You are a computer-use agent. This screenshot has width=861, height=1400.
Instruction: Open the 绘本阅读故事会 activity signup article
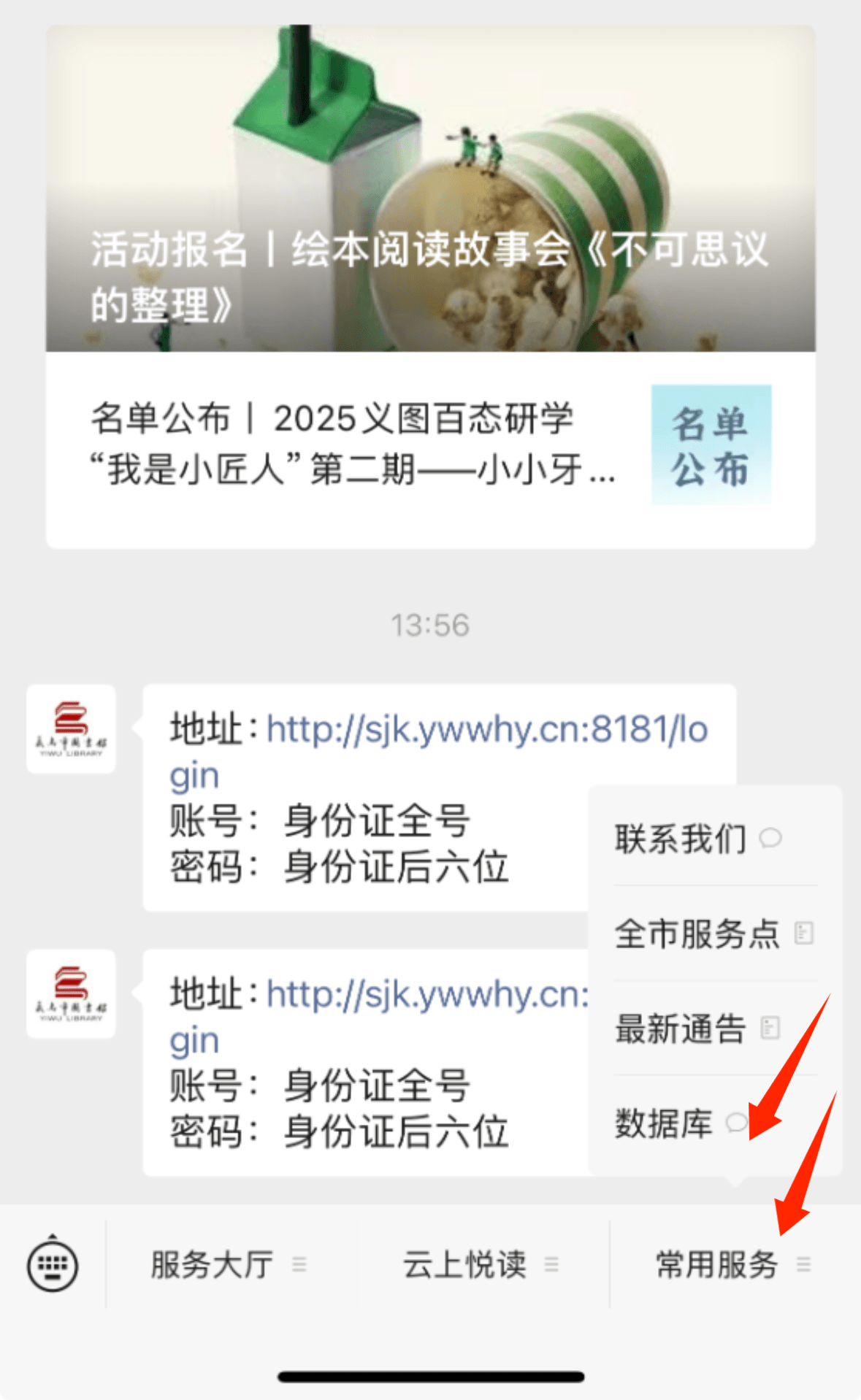[x=430, y=189]
